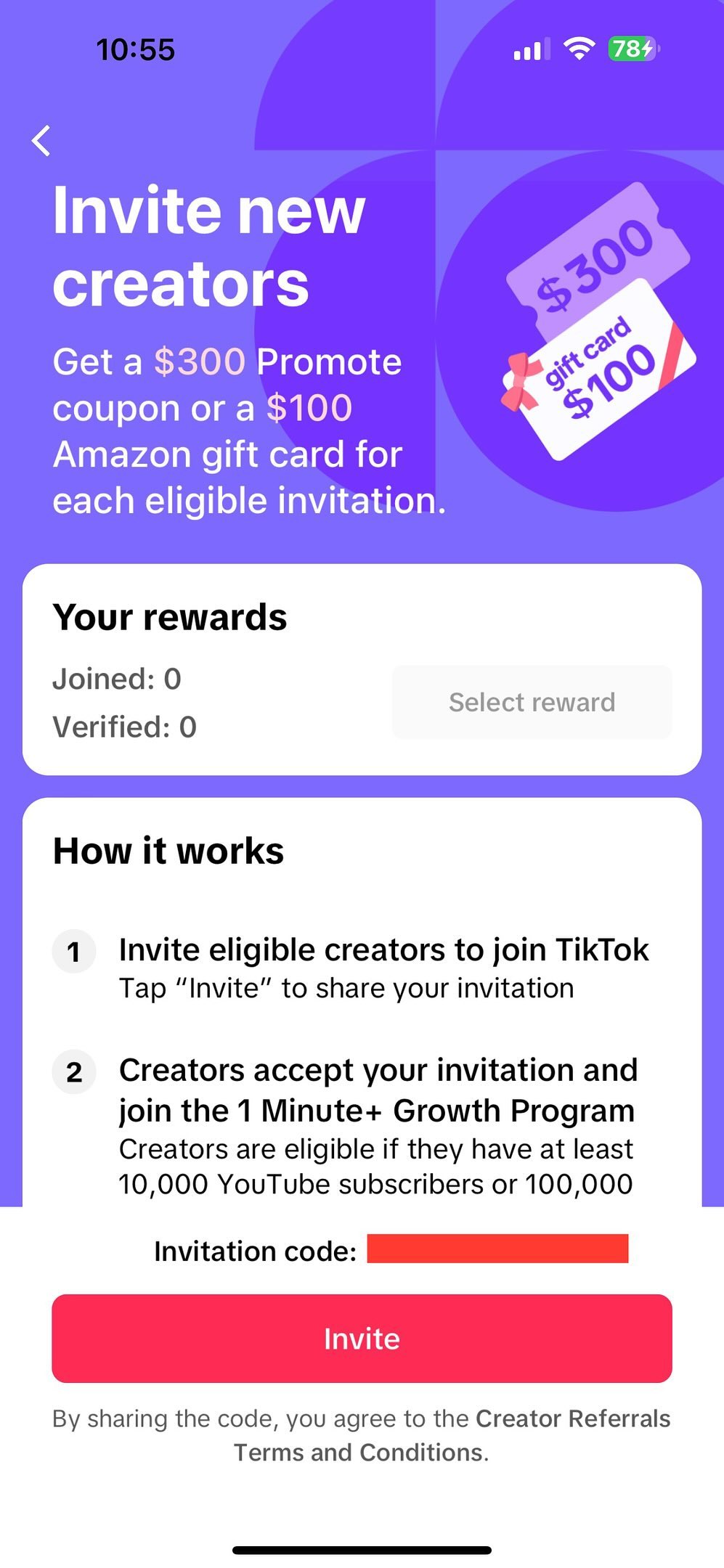The width and height of the screenshot is (724, 1568).
Task: Go back using the top-left arrow
Action: (41, 141)
